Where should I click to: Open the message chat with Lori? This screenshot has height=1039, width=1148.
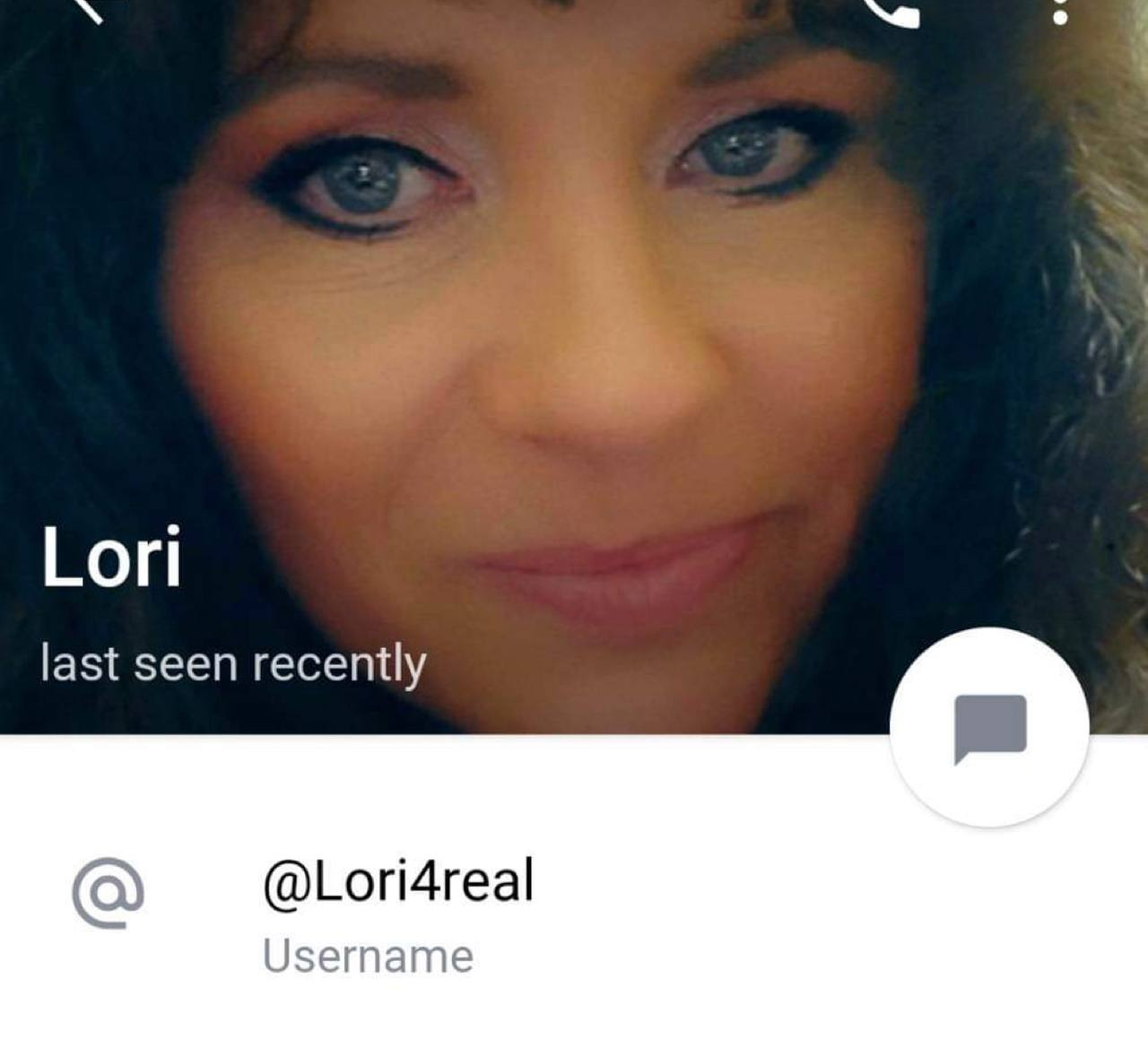(989, 728)
